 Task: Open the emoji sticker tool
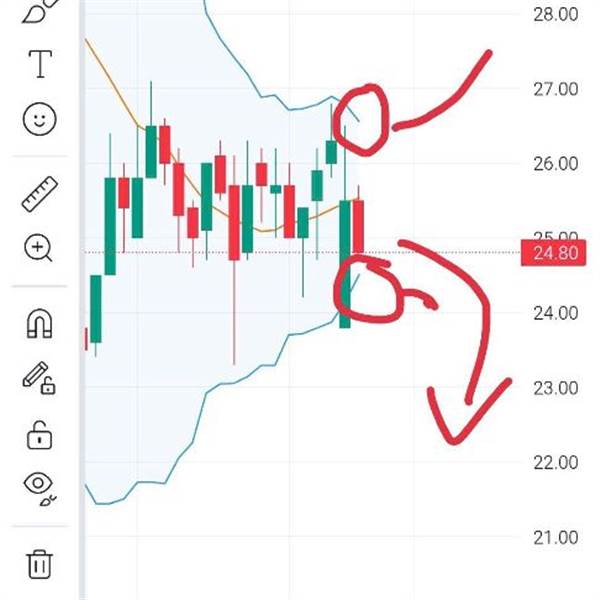[x=39, y=121]
